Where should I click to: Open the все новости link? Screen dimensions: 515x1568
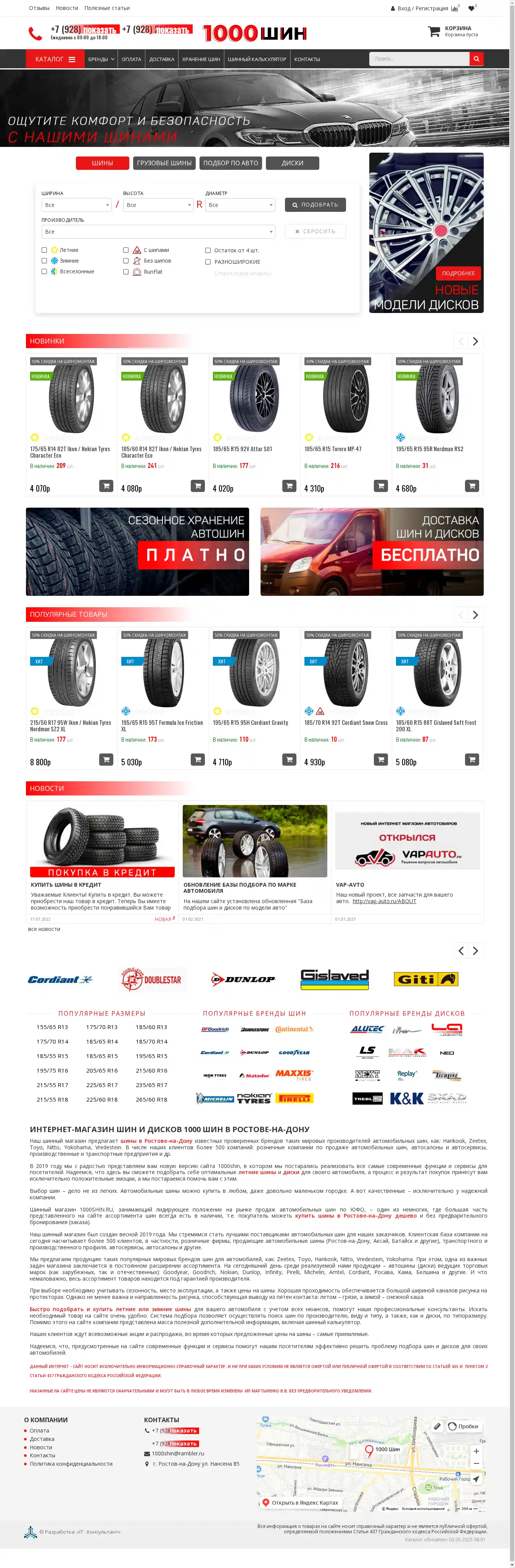44,929
